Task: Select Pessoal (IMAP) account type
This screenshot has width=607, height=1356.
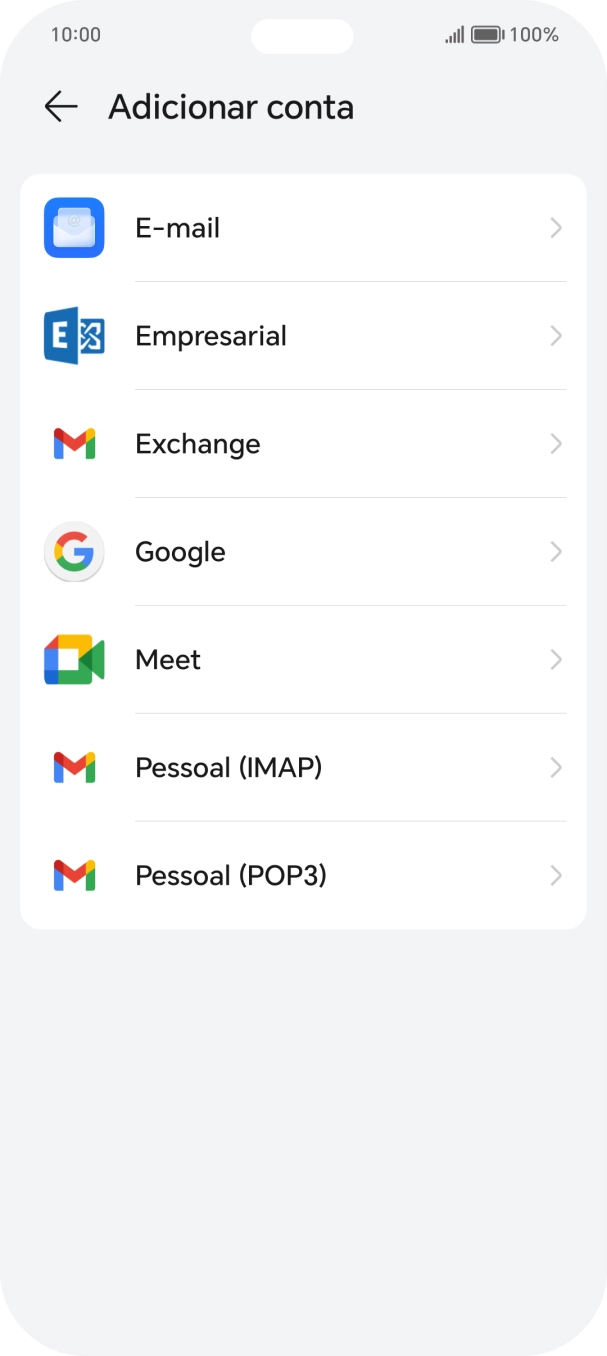Action: 303,768
